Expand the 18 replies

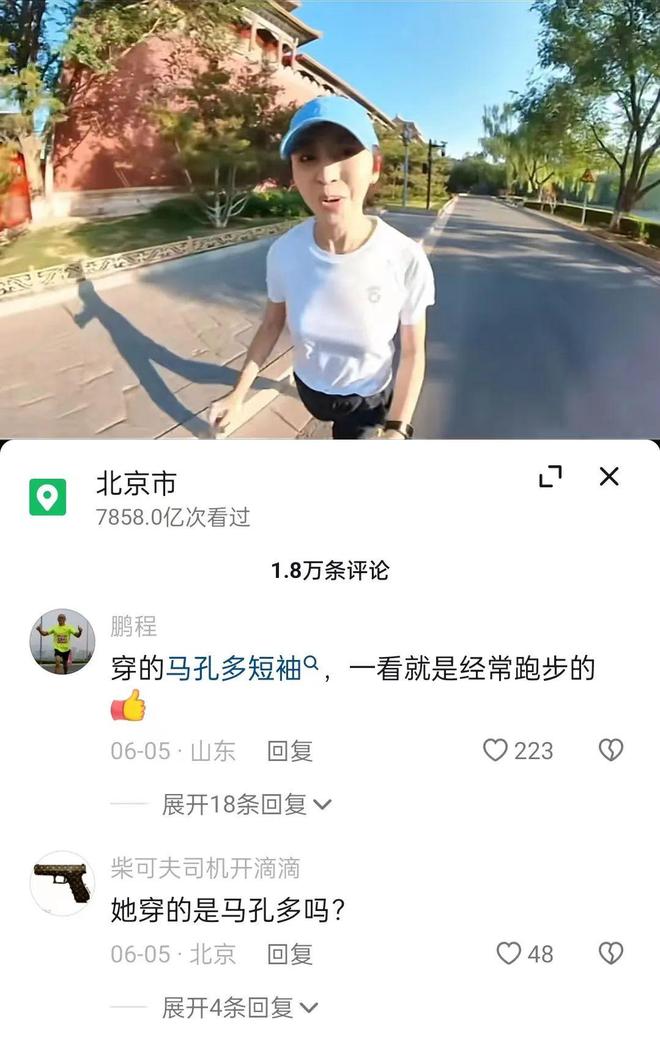[x=246, y=804]
